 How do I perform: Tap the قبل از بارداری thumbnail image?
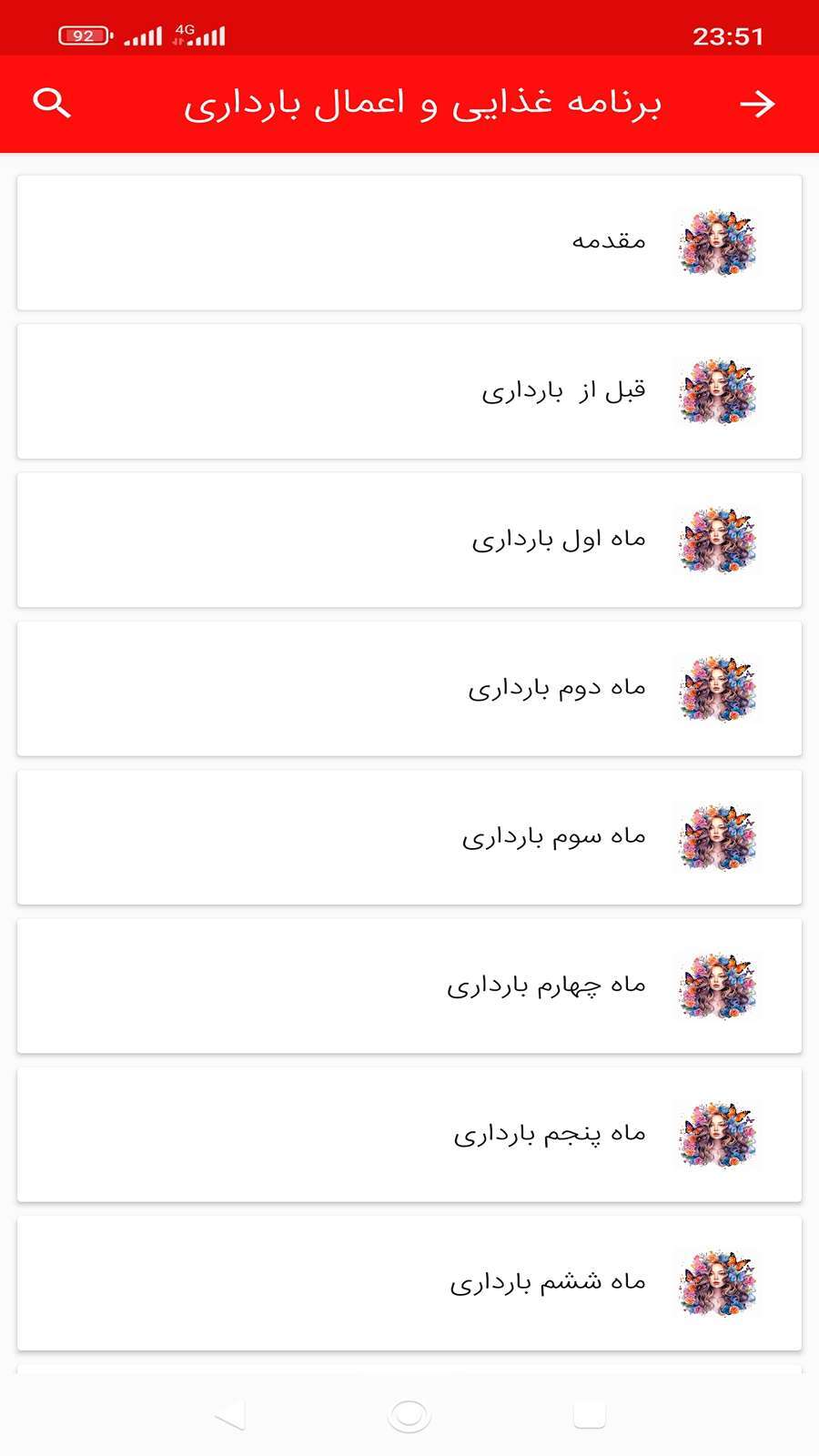tap(718, 390)
